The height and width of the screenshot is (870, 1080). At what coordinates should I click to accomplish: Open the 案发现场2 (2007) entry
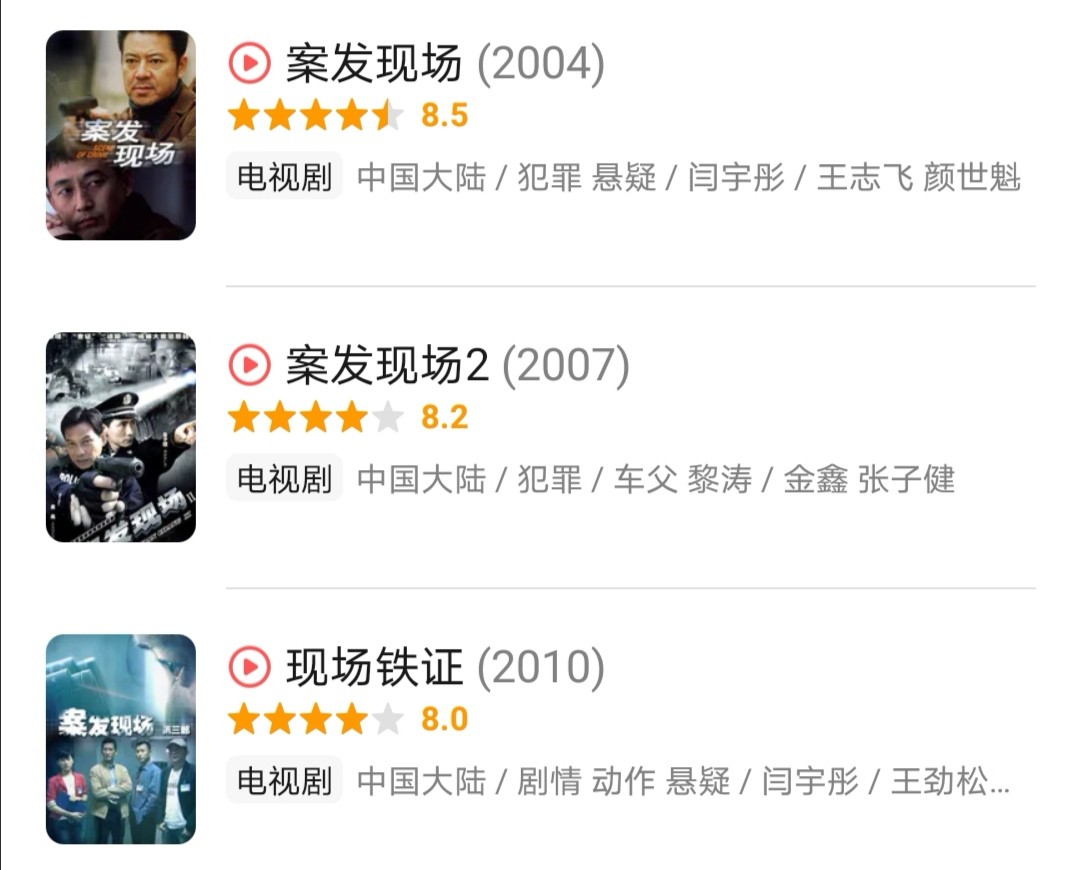[x=457, y=367]
